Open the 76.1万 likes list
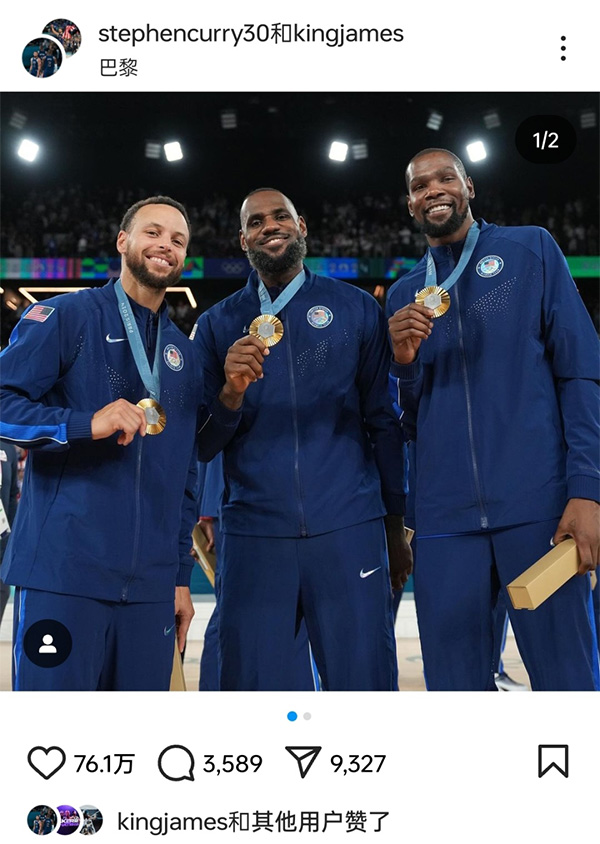The width and height of the screenshot is (600, 844). click(x=104, y=764)
